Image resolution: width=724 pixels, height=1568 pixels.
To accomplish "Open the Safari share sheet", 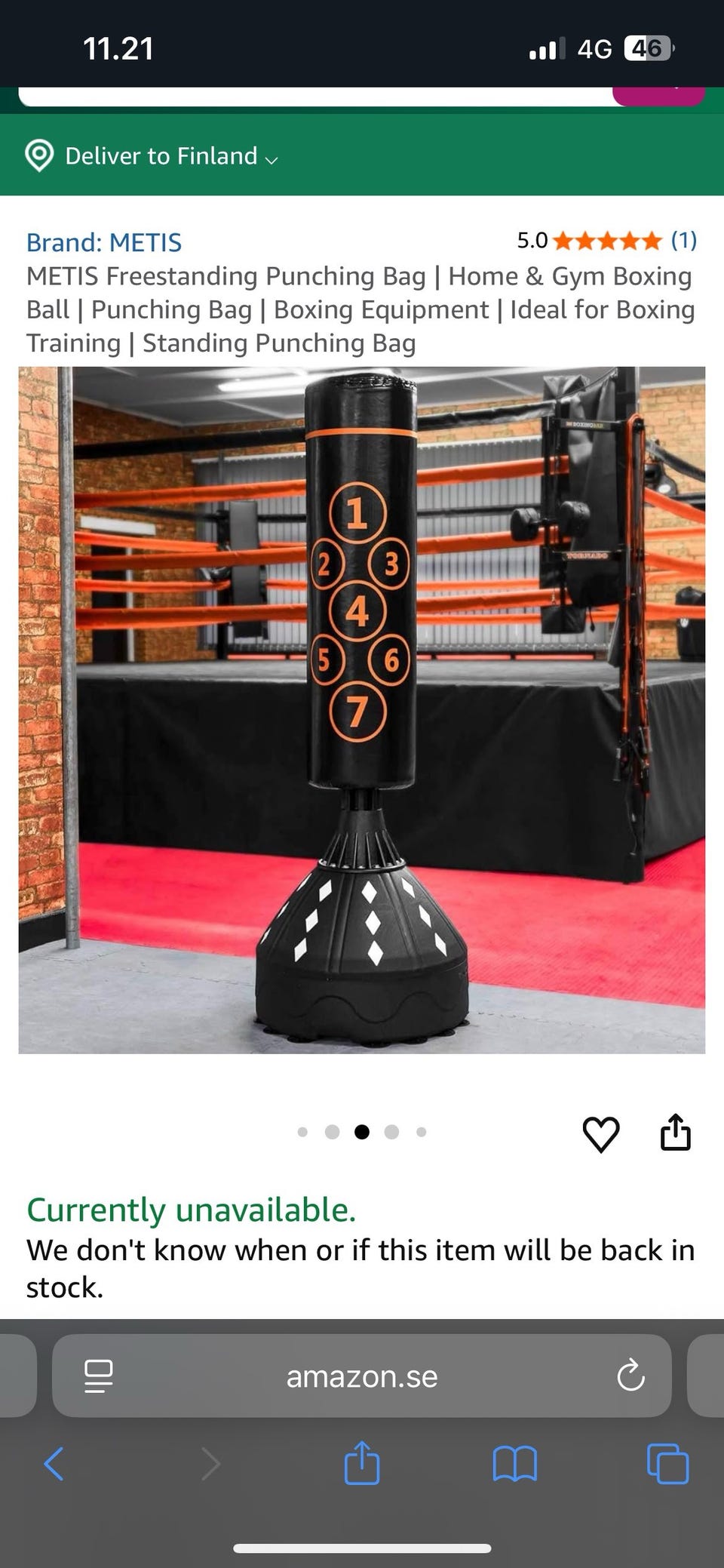I will [362, 1462].
